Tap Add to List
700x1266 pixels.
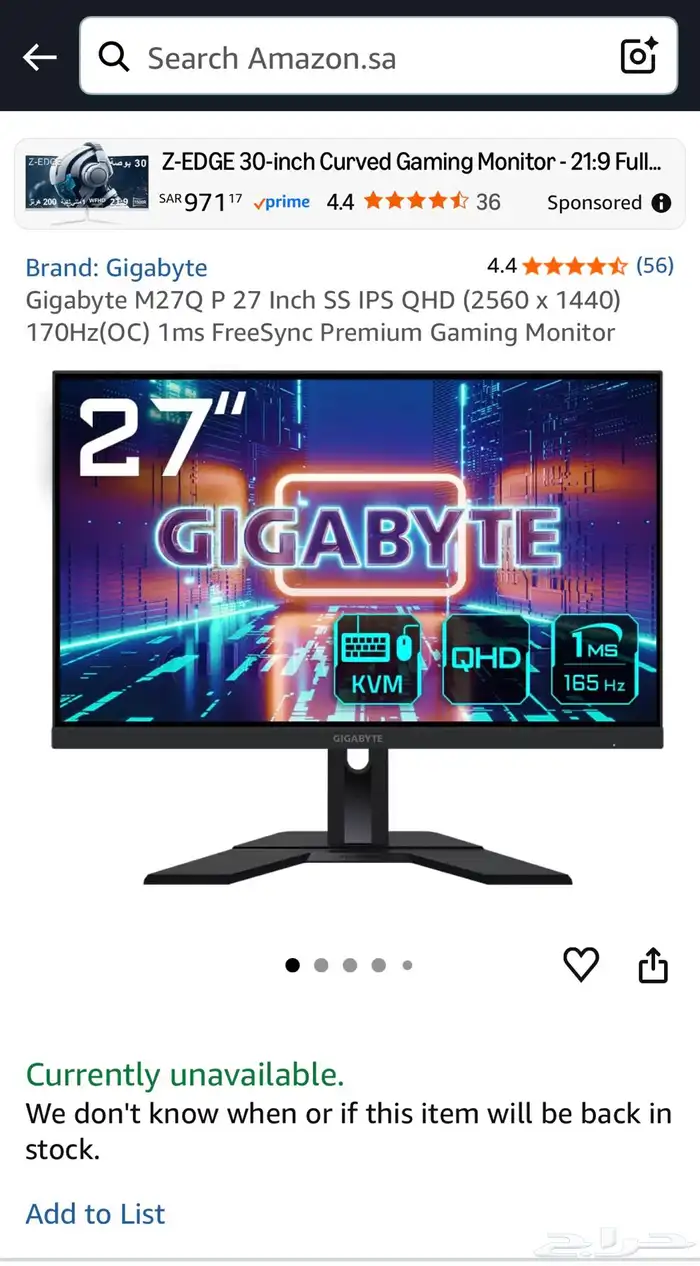pyautogui.click(x=95, y=1213)
